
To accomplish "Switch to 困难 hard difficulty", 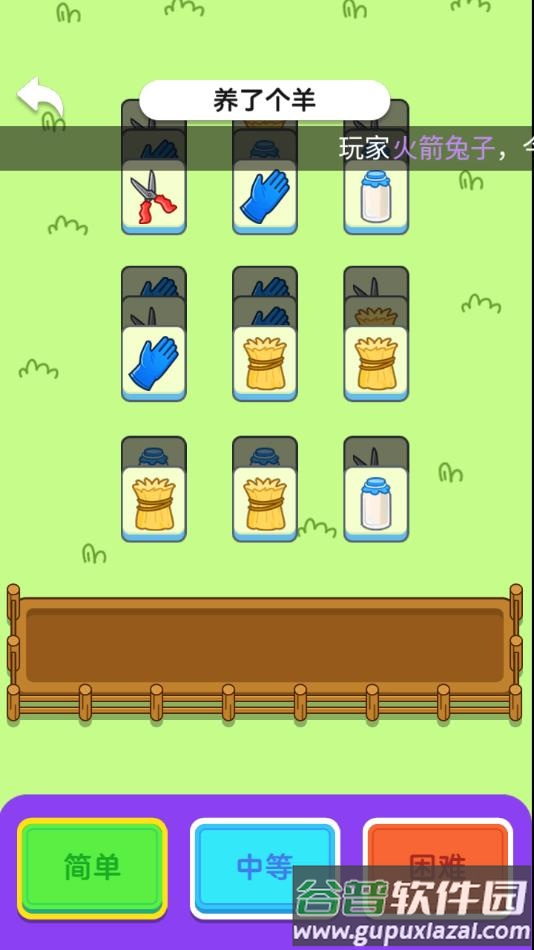I will [x=438, y=868].
